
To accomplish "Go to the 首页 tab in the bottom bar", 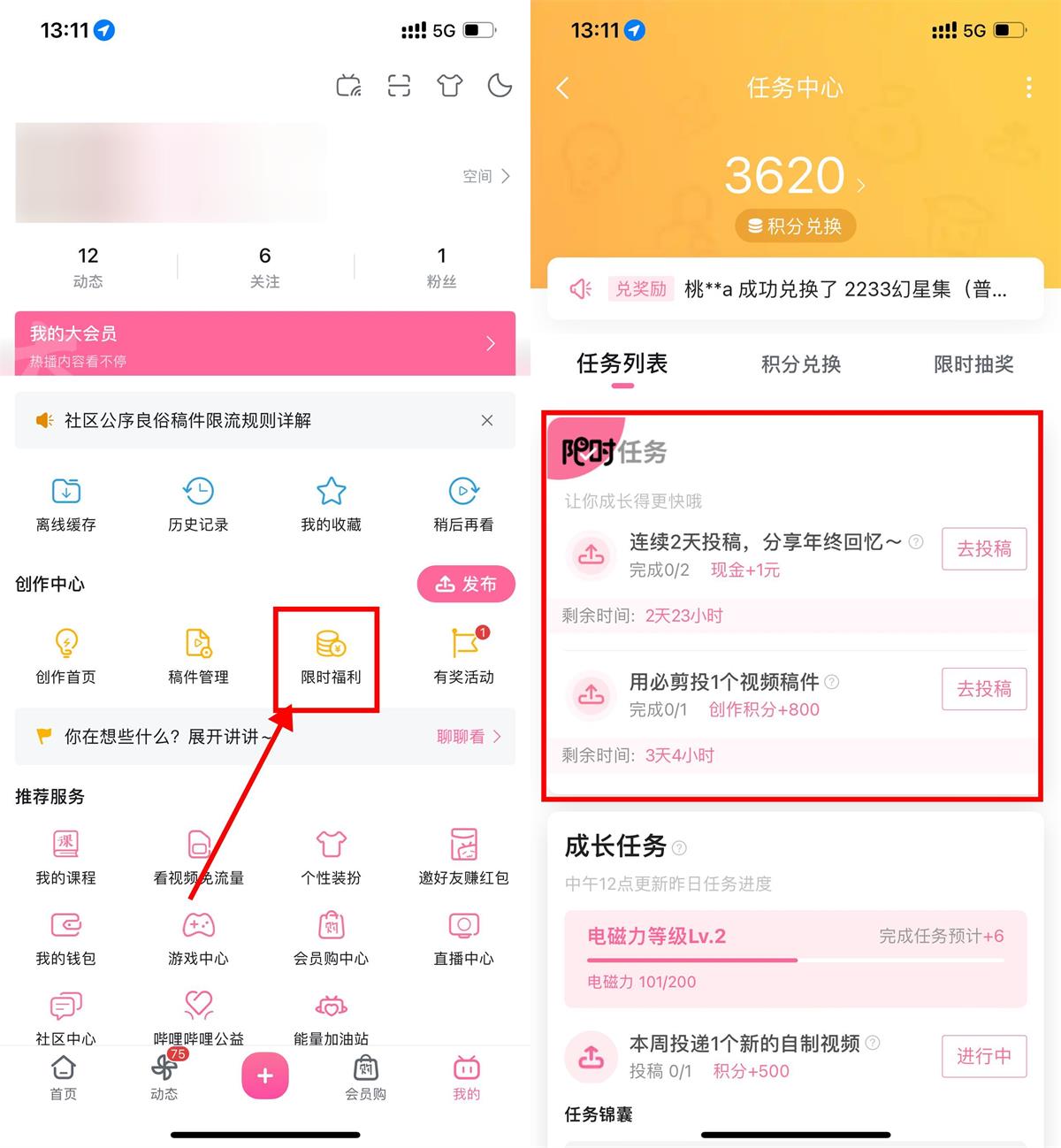I will (x=63, y=1076).
